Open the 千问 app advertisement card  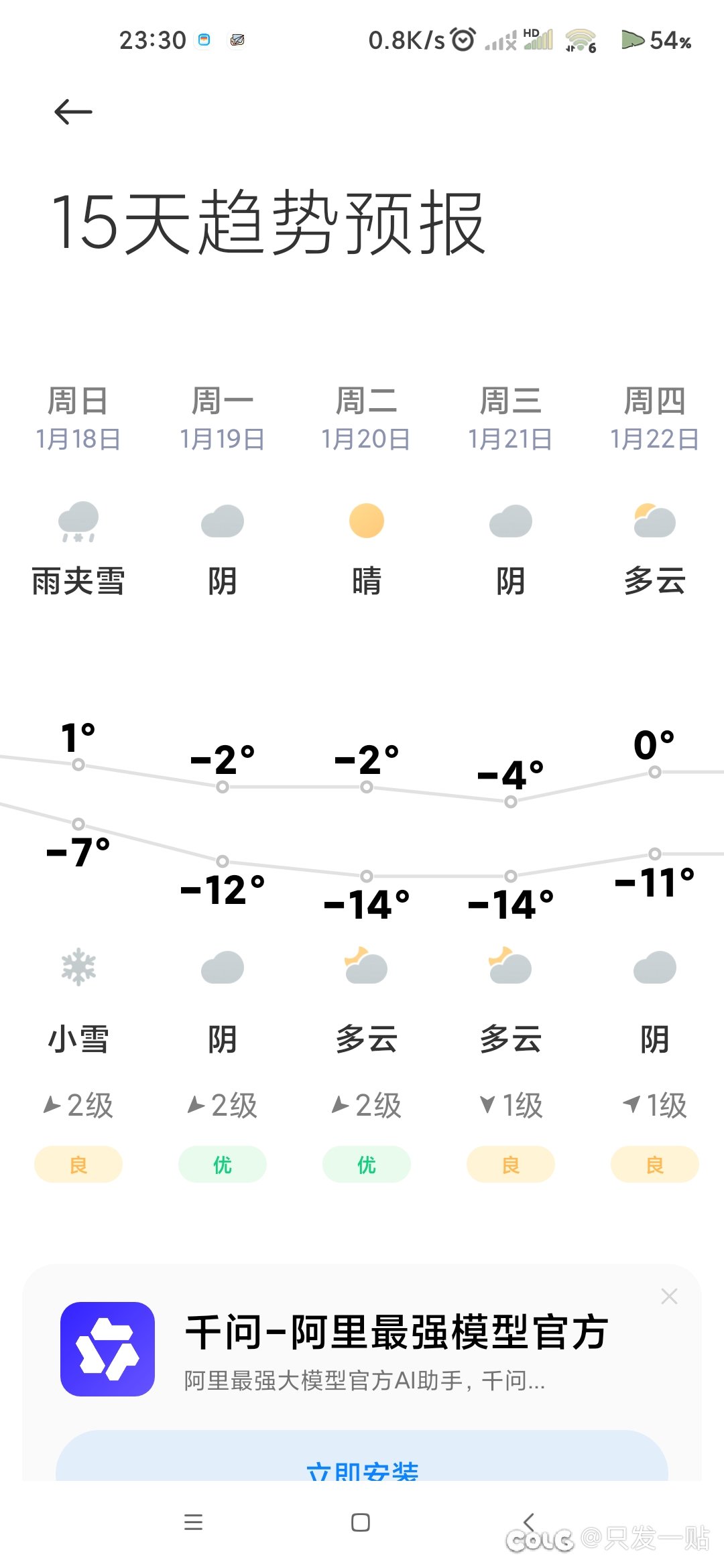click(396, 1348)
